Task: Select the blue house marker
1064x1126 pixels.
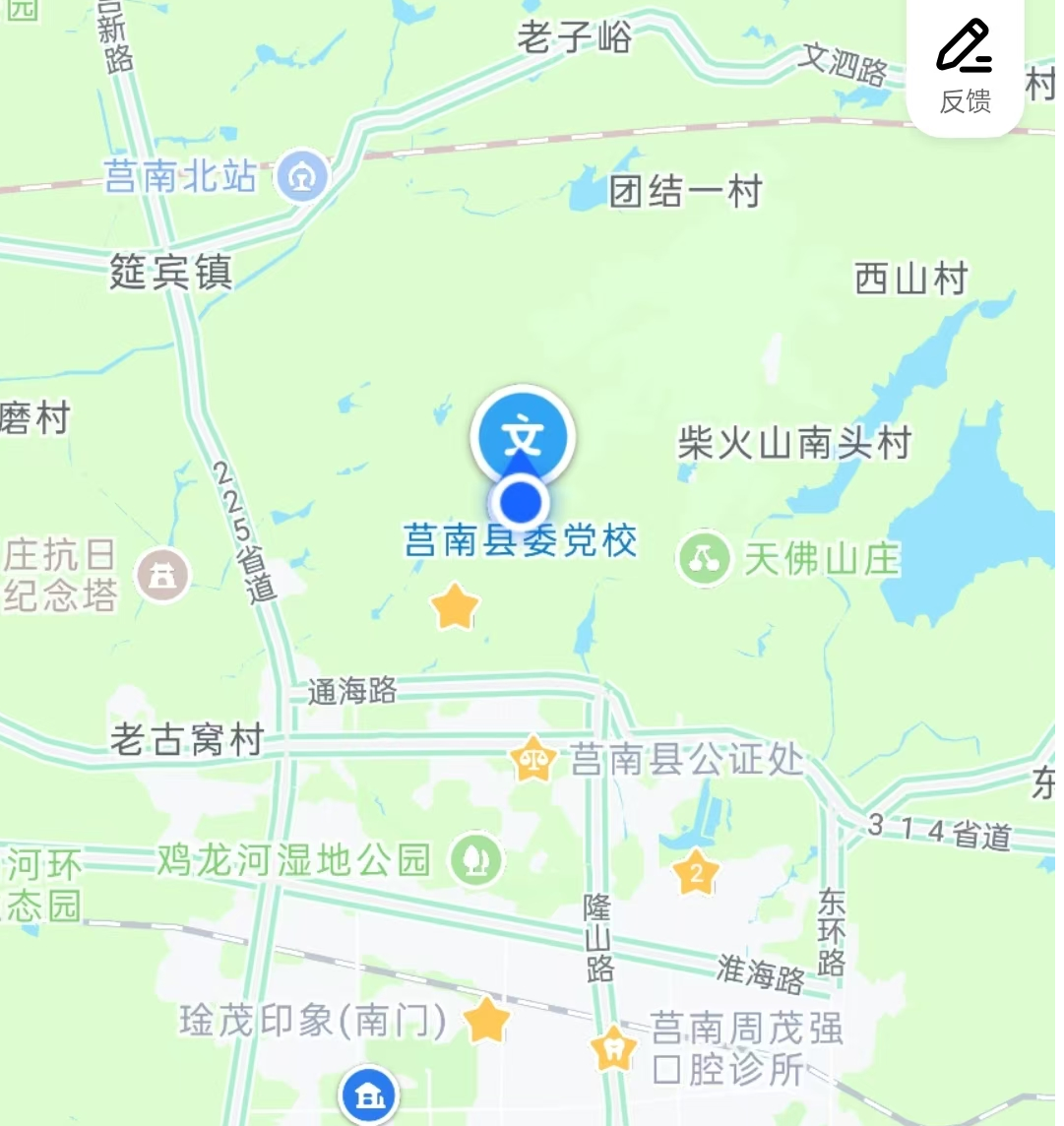Action: [x=369, y=1095]
